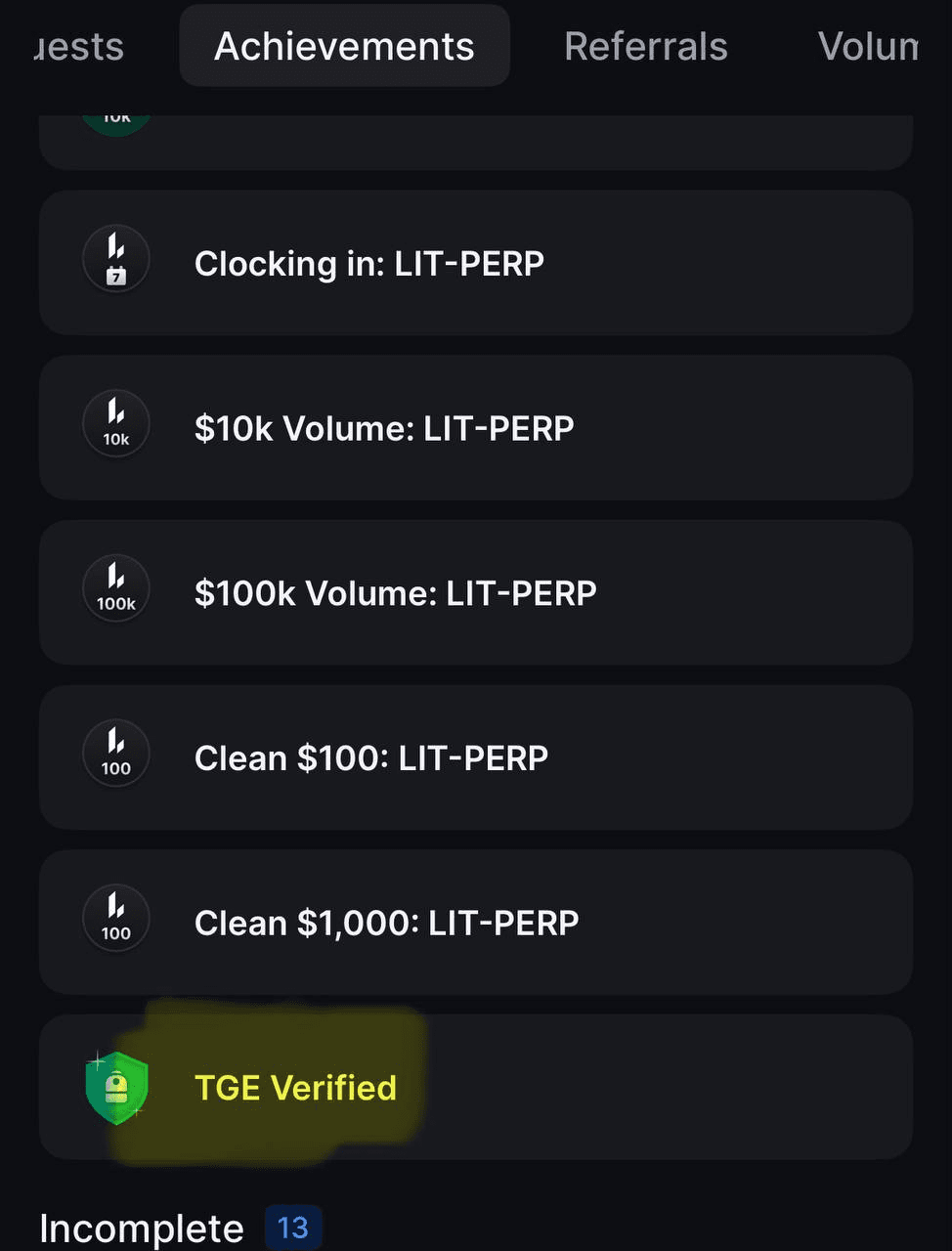The height and width of the screenshot is (1251, 952).
Task: Select the Quests tab
Action: pyautogui.click(x=75, y=45)
